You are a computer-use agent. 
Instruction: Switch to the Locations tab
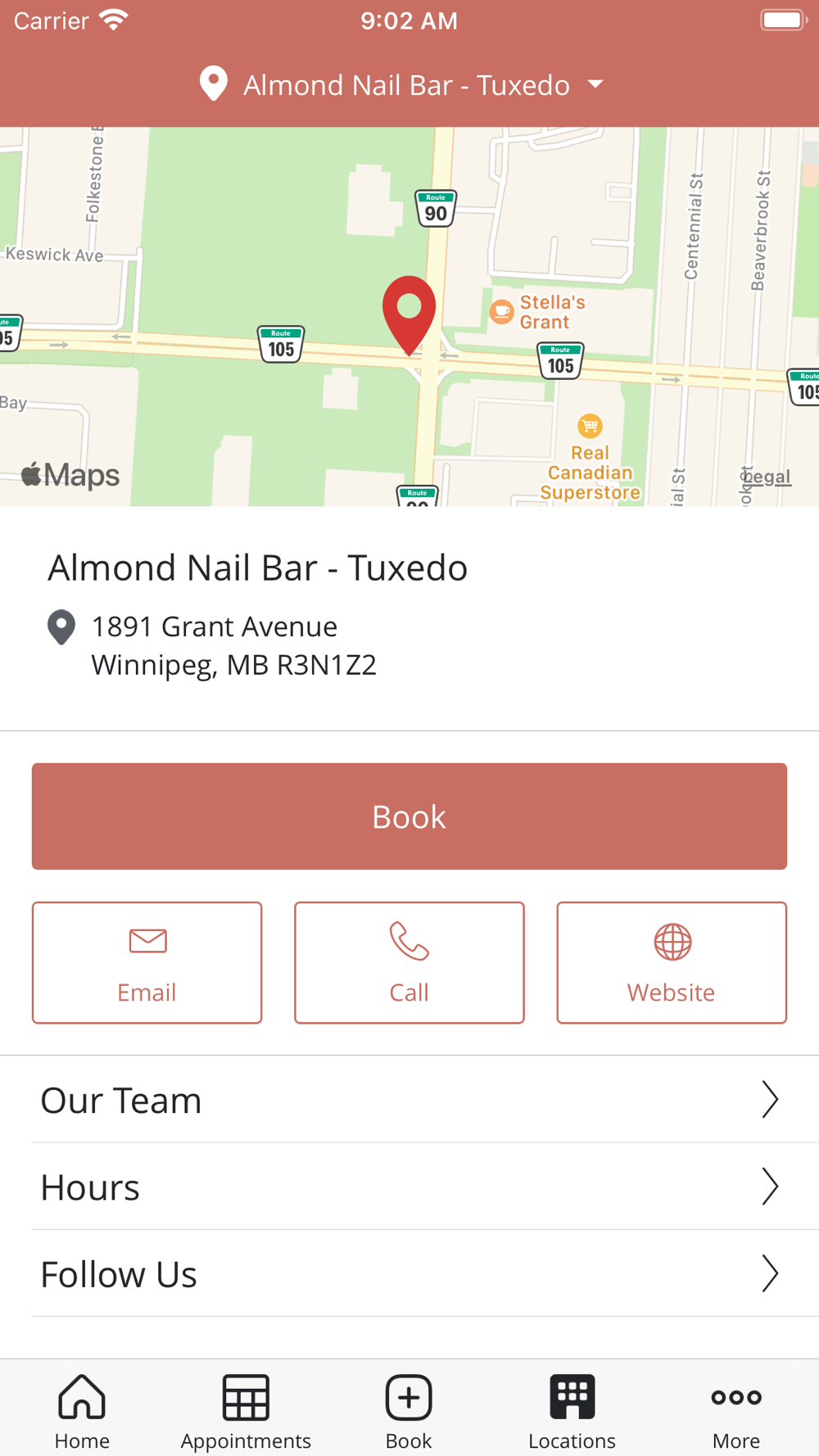tap(572, 1412)
